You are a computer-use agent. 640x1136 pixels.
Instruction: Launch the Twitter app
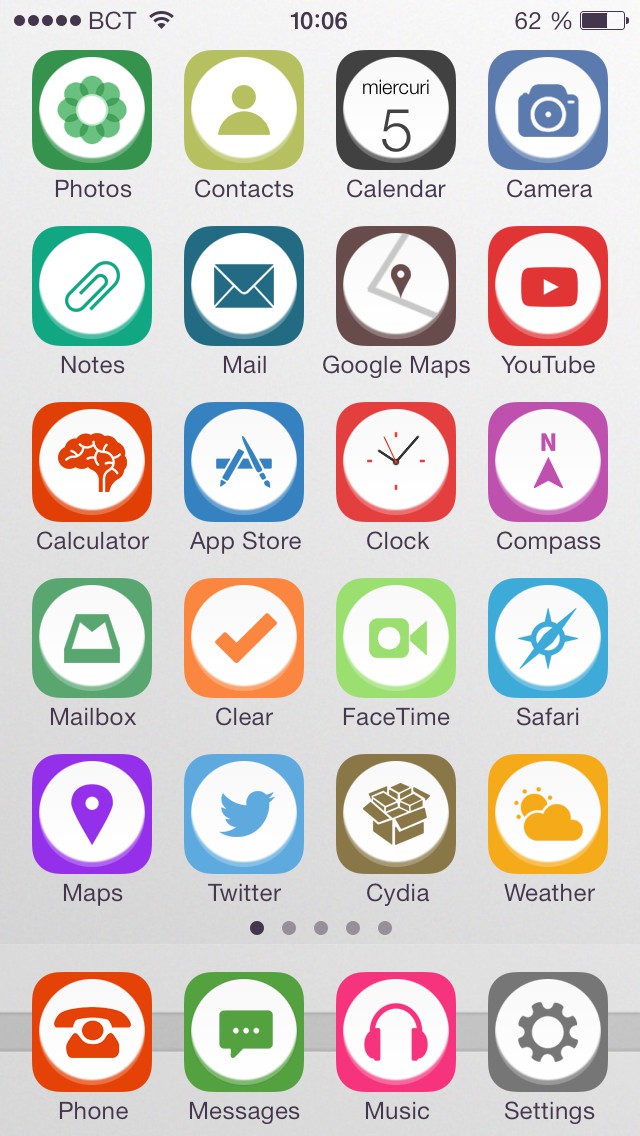point(244,814)
